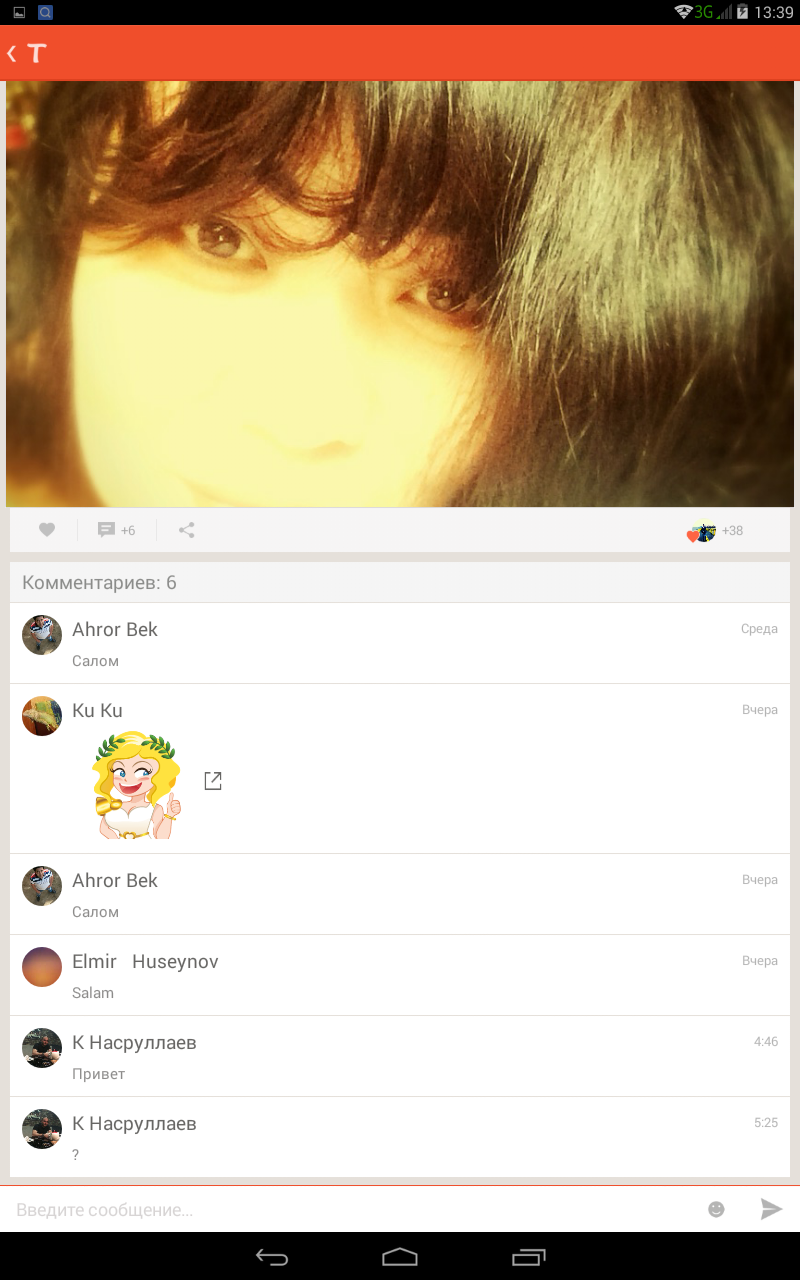
Task: View the +38 people who liked
Action: coord(714,531)
